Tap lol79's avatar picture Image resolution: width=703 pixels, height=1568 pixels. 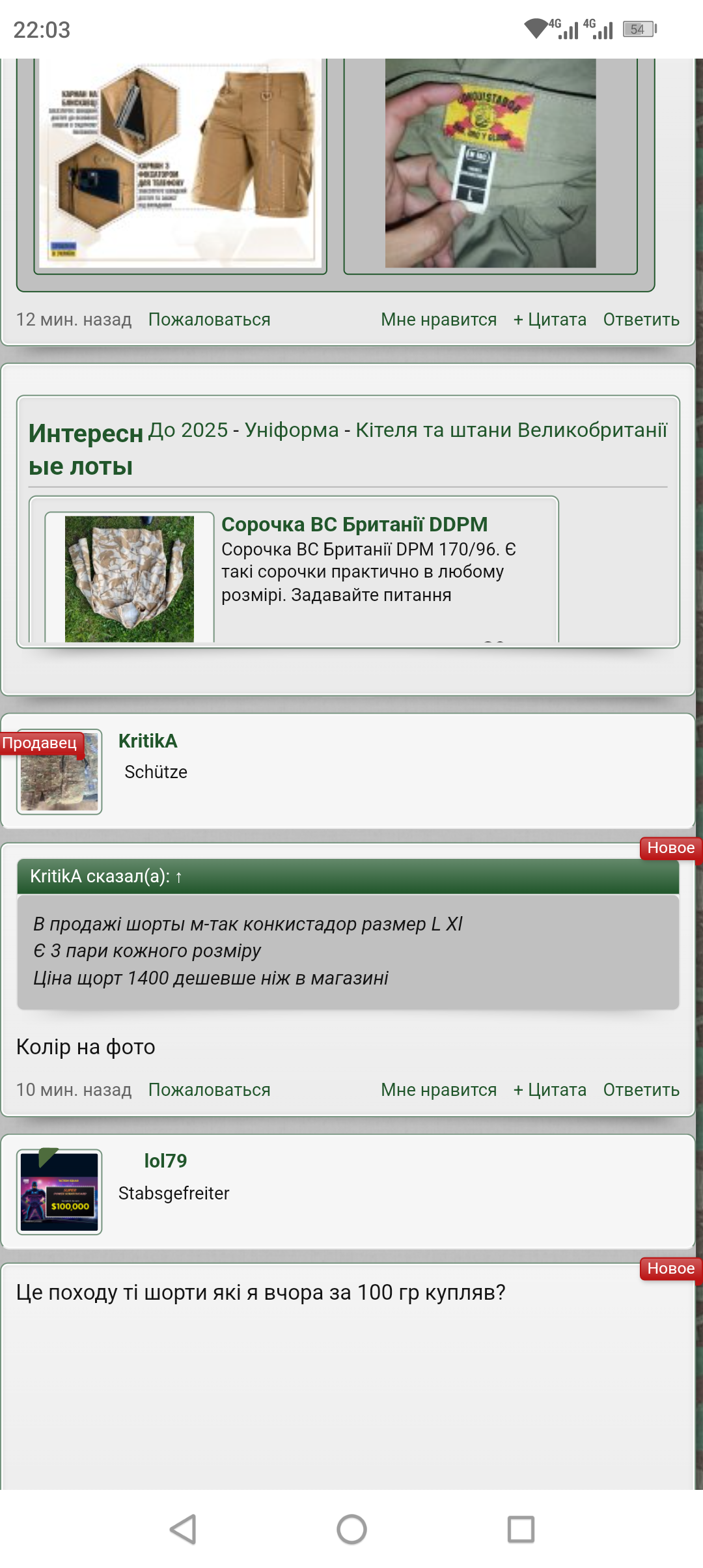tap(59, 1192)
